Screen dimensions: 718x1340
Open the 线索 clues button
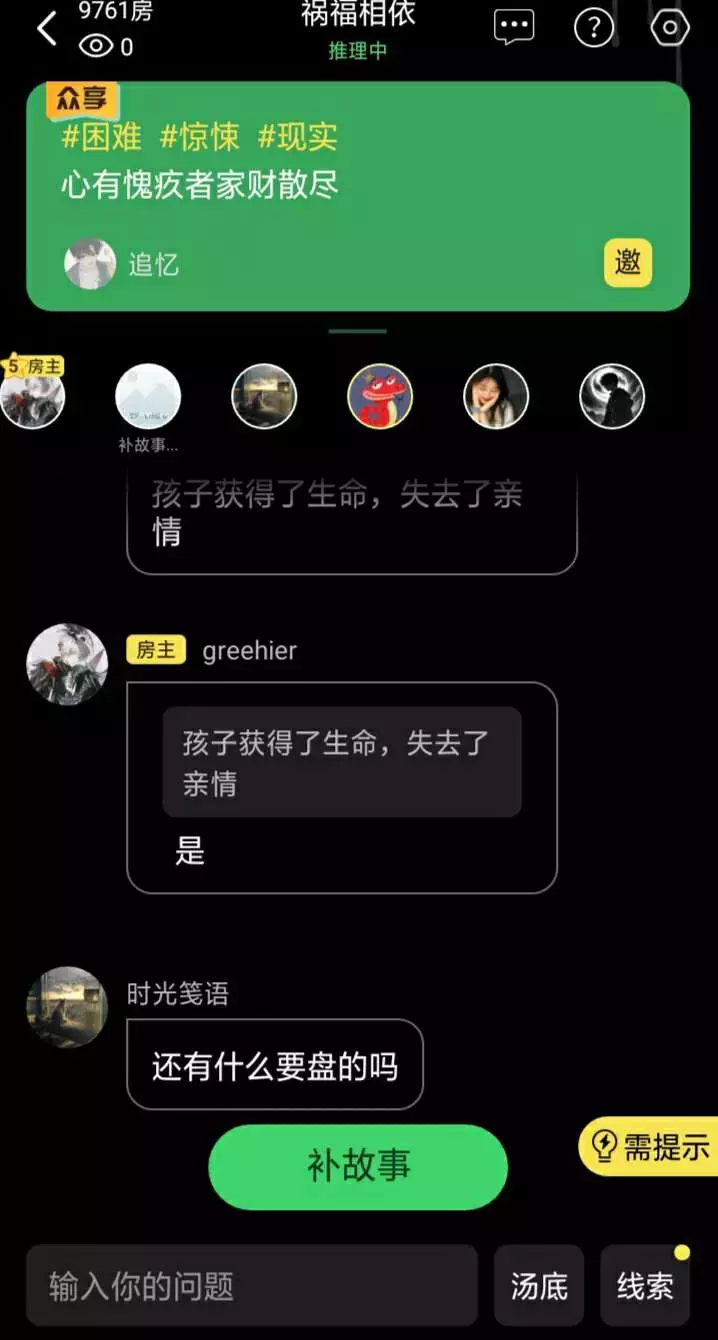click(x=645, y=1285)
